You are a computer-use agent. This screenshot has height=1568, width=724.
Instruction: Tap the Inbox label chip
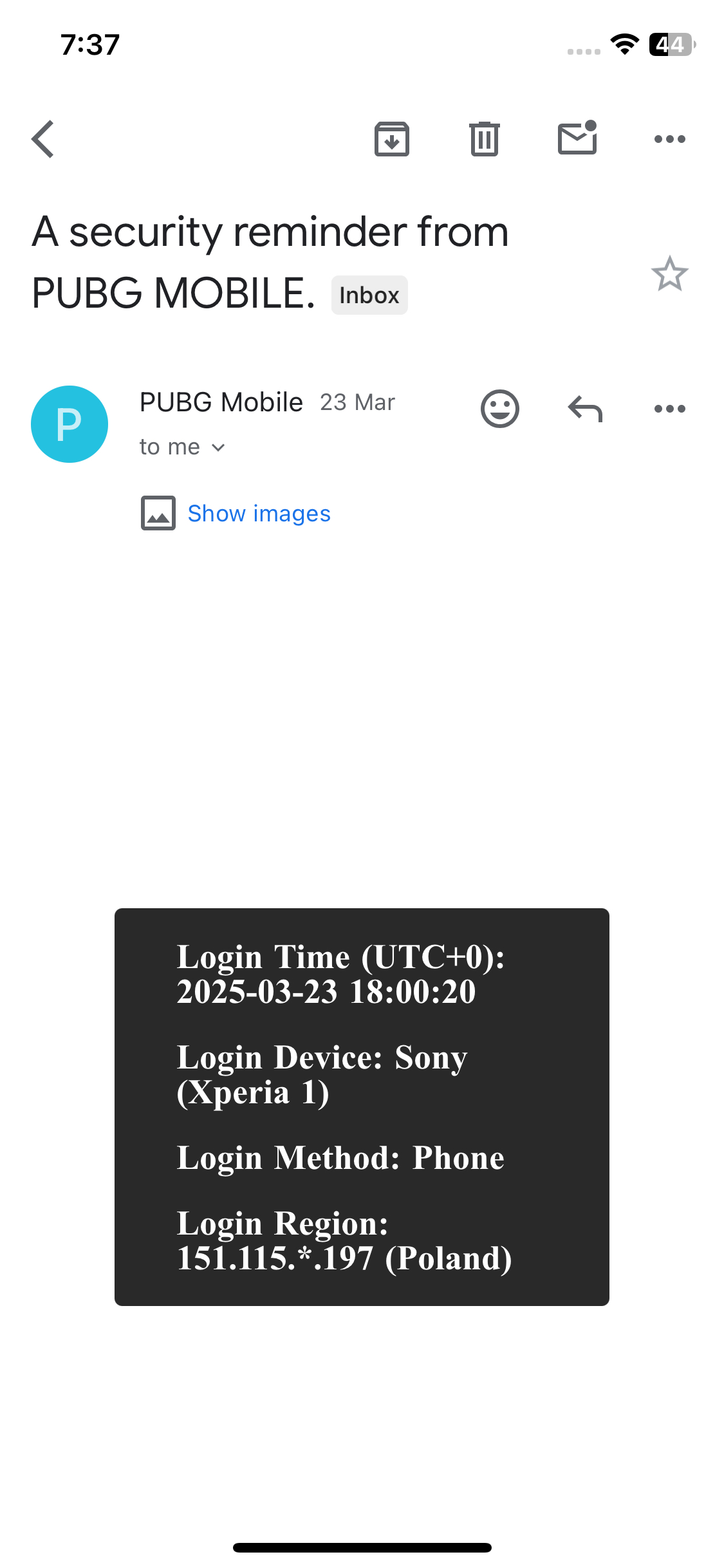[369, 295]
